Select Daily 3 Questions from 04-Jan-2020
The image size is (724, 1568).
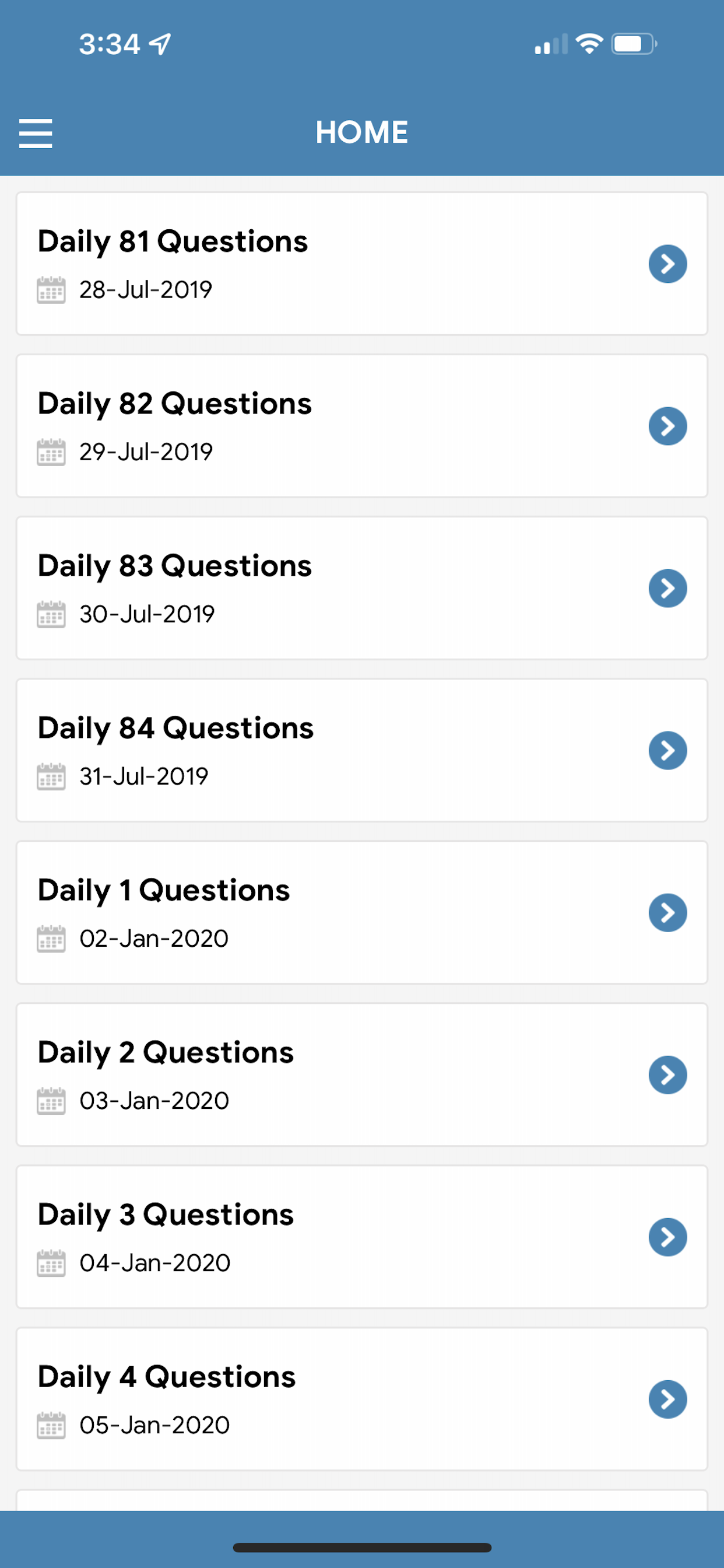coord(362,1237)
